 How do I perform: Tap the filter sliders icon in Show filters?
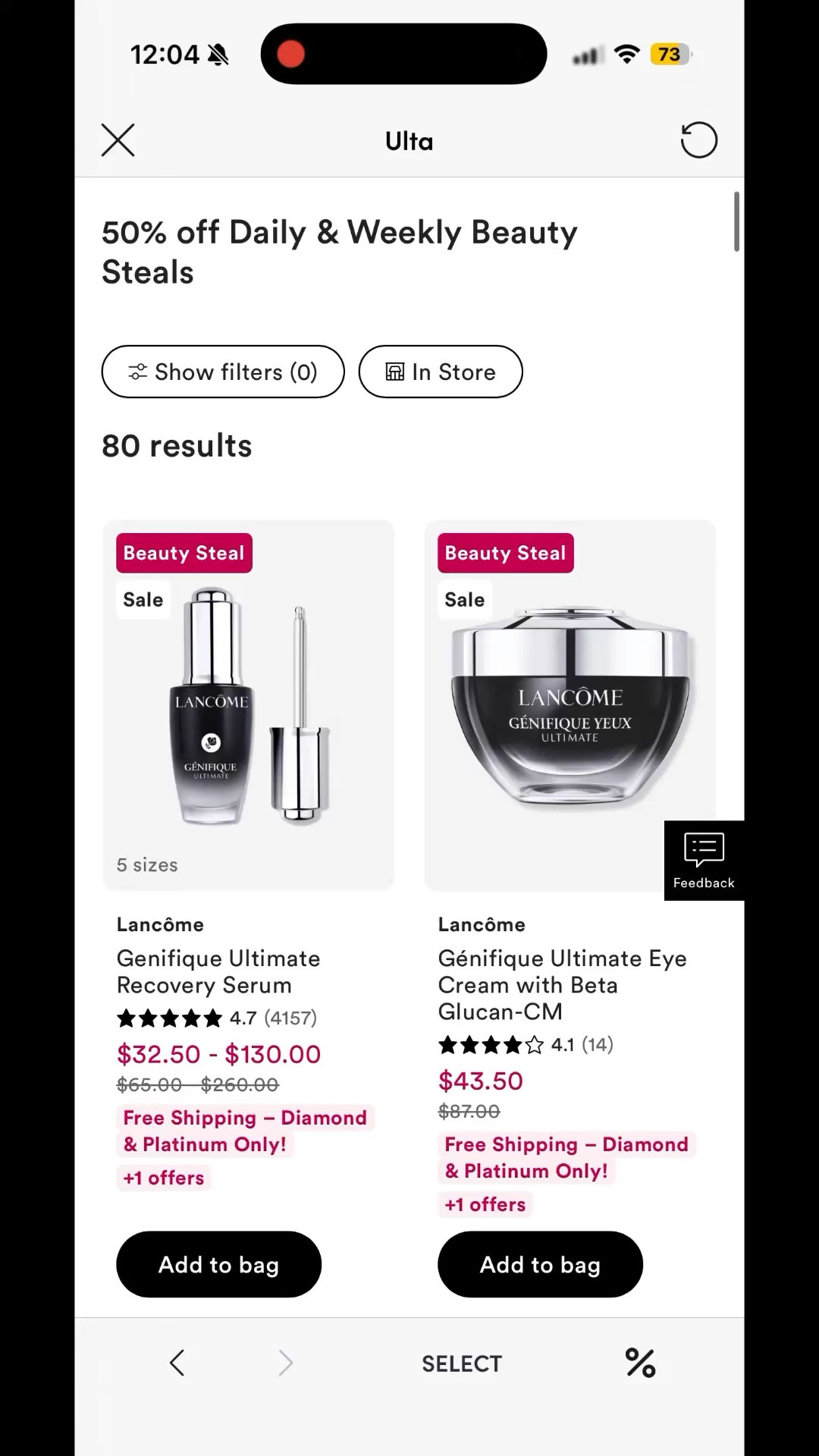pyautogui.click(x=137, y=372)
